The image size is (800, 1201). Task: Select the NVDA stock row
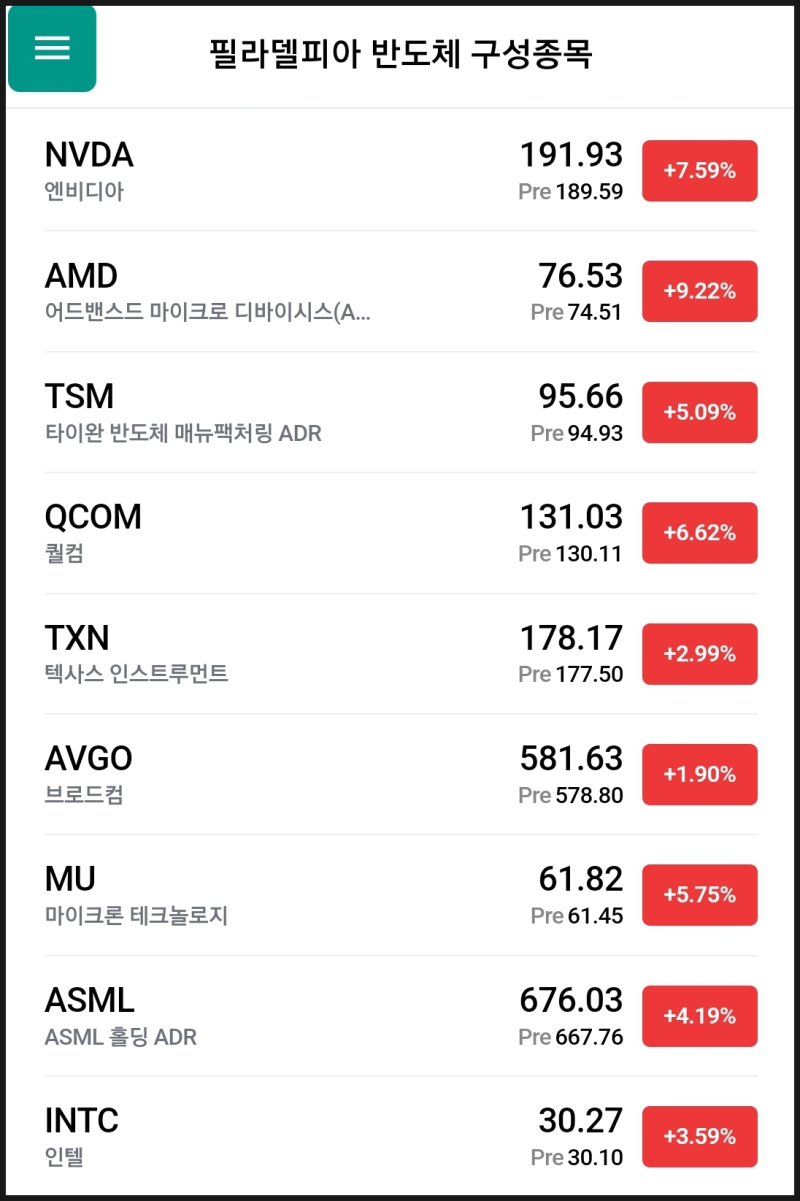300,170
